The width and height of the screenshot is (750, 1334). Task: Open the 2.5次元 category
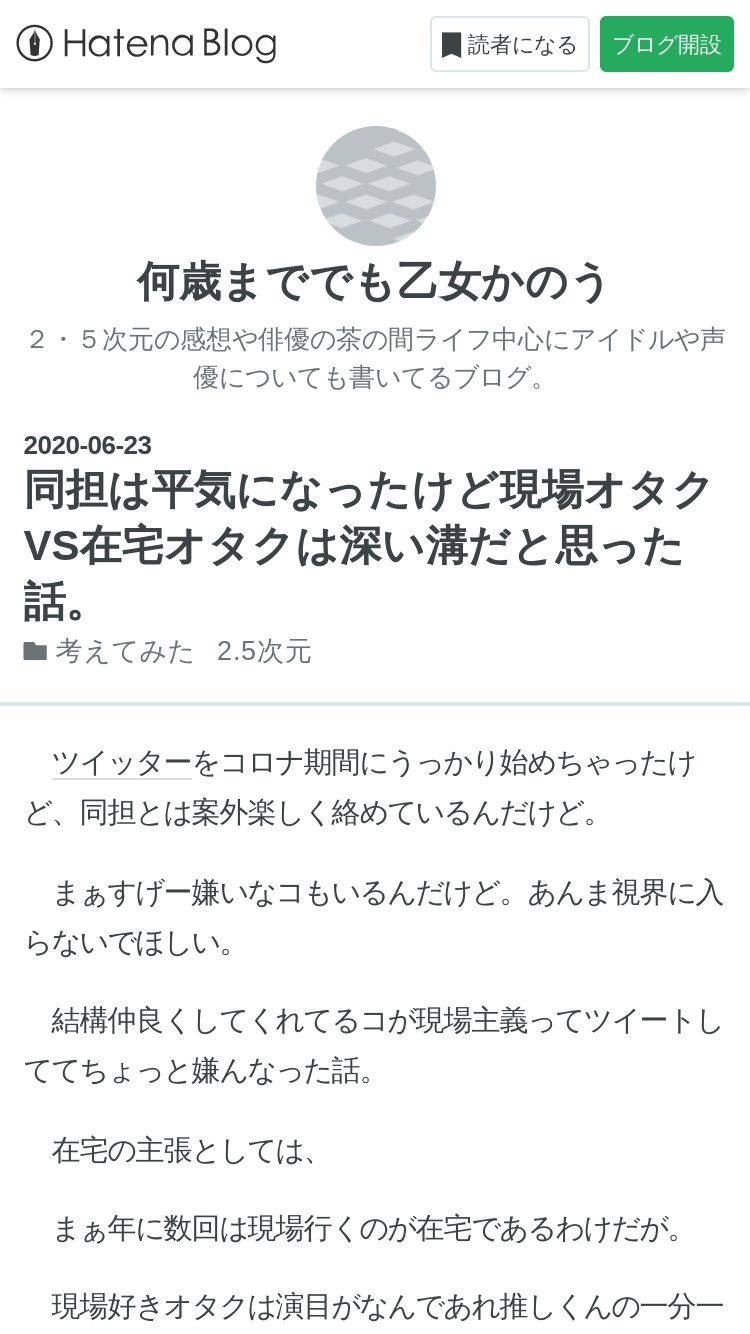[264, 652]
